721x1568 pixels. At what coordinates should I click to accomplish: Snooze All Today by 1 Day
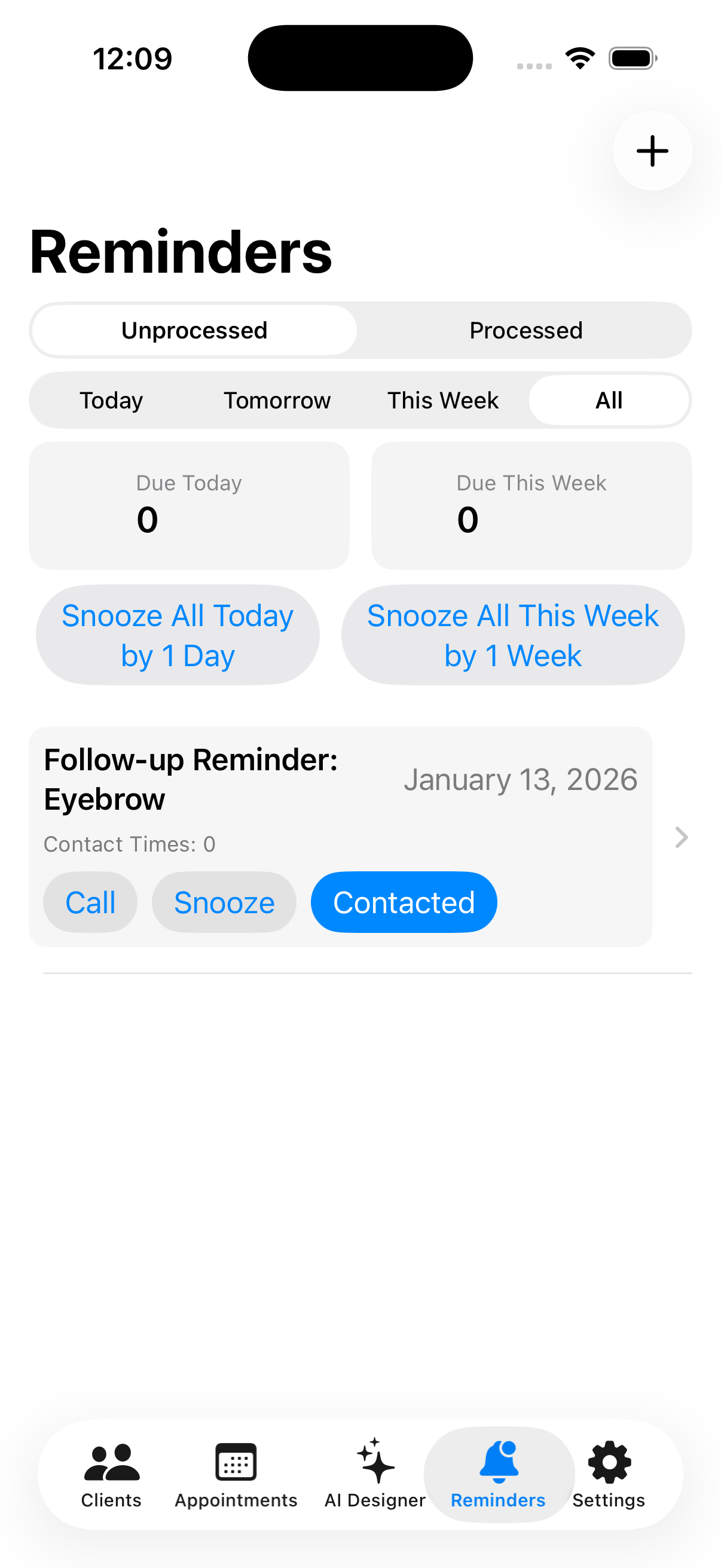click(x=178, y=635)
